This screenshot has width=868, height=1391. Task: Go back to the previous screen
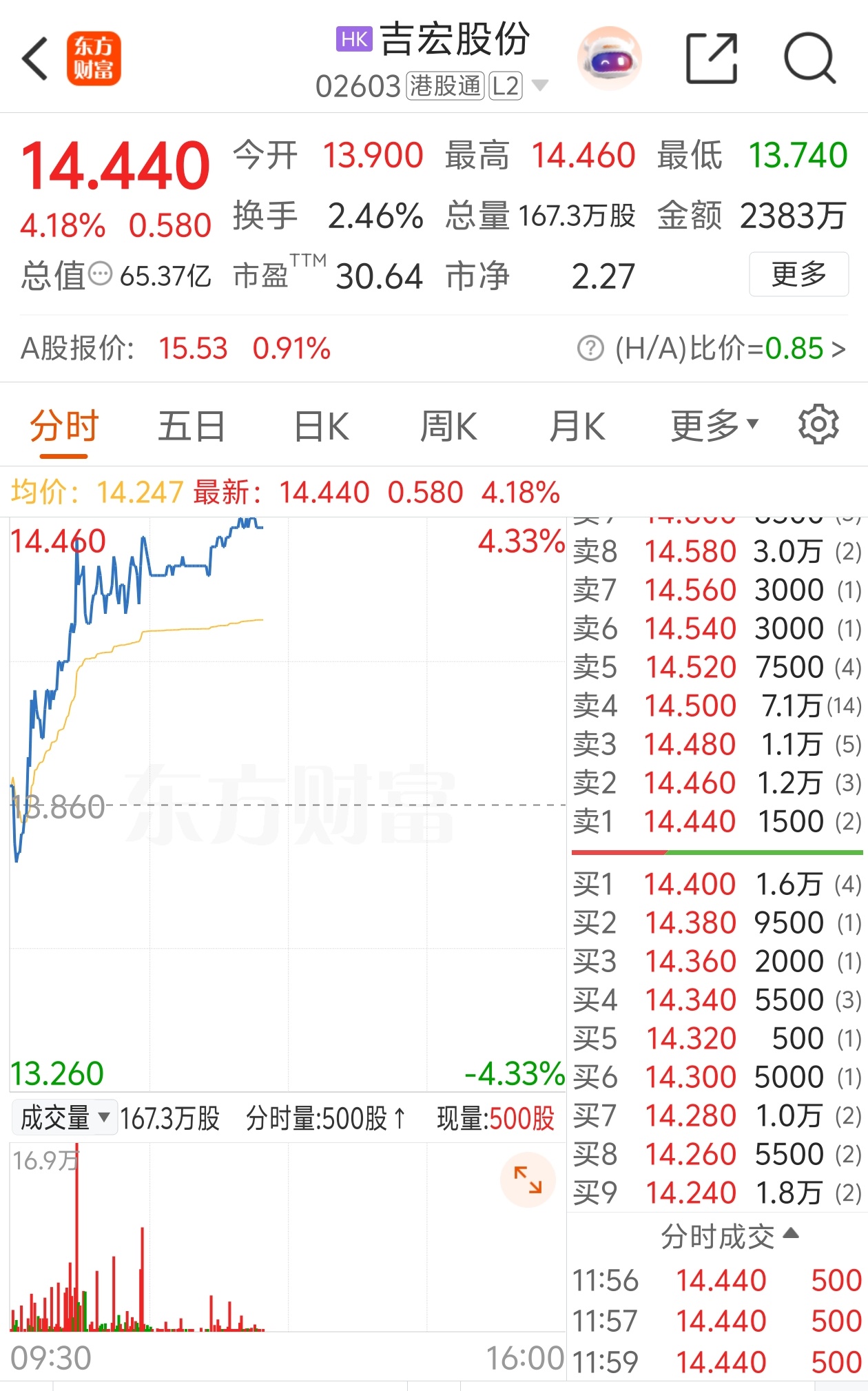[36, 59]
